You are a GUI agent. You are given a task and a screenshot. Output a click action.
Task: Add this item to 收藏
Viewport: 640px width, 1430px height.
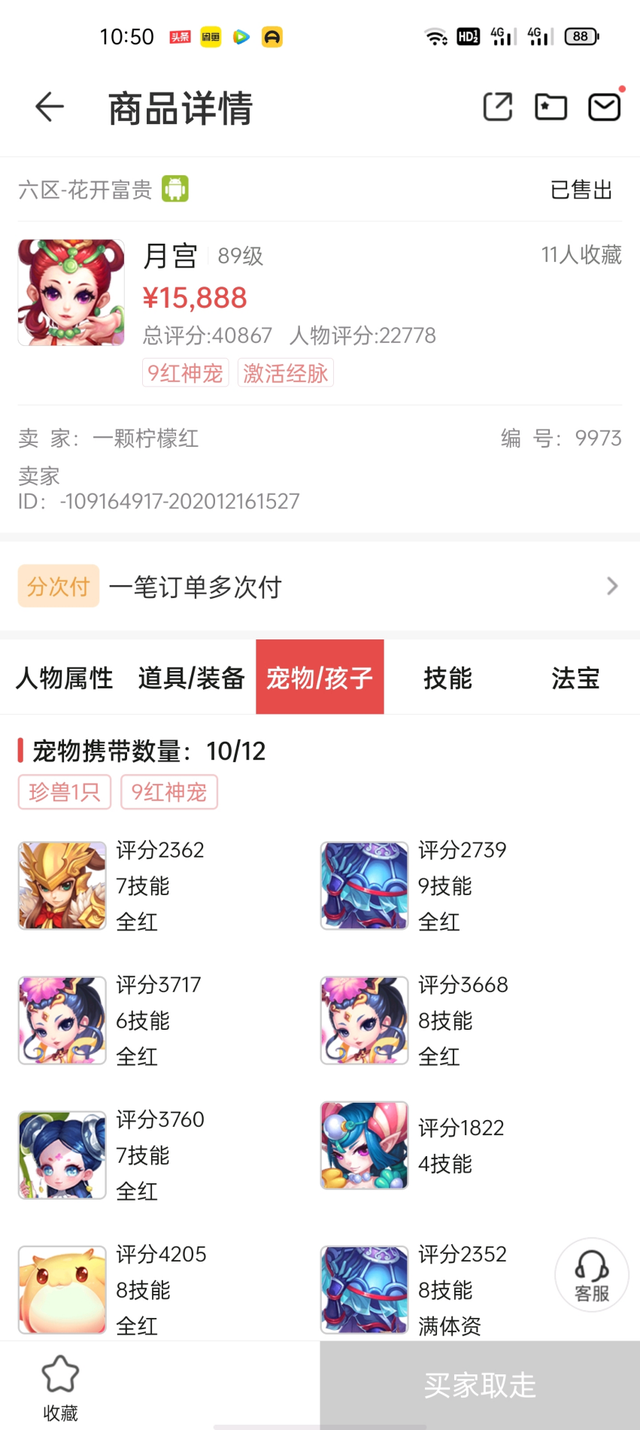pos(60,1387)
